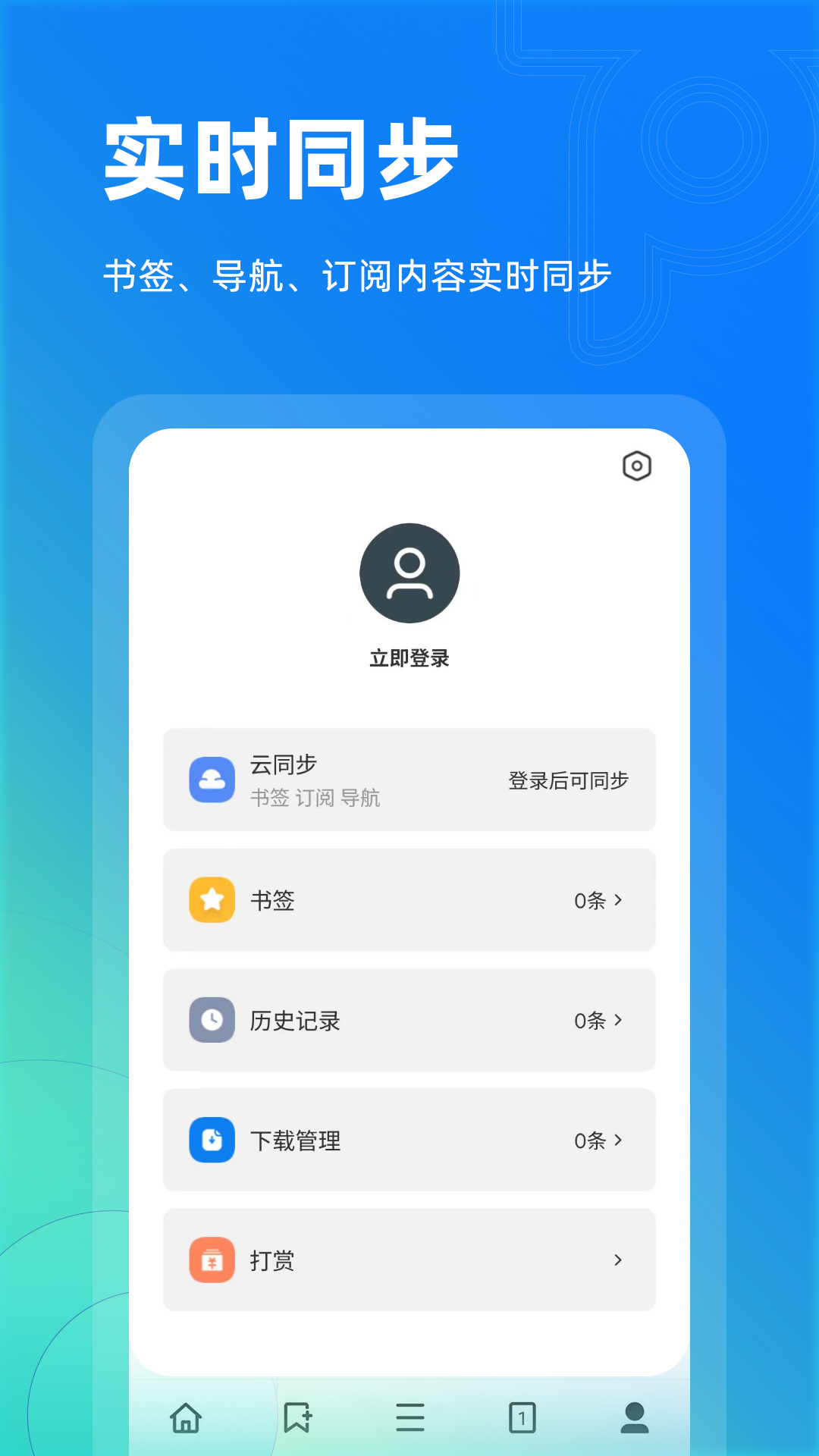The width and height of the screenshot is (819, 1456).
Task: Open the menu lines icon in bottom bar
Action: tap(409, 1418)
